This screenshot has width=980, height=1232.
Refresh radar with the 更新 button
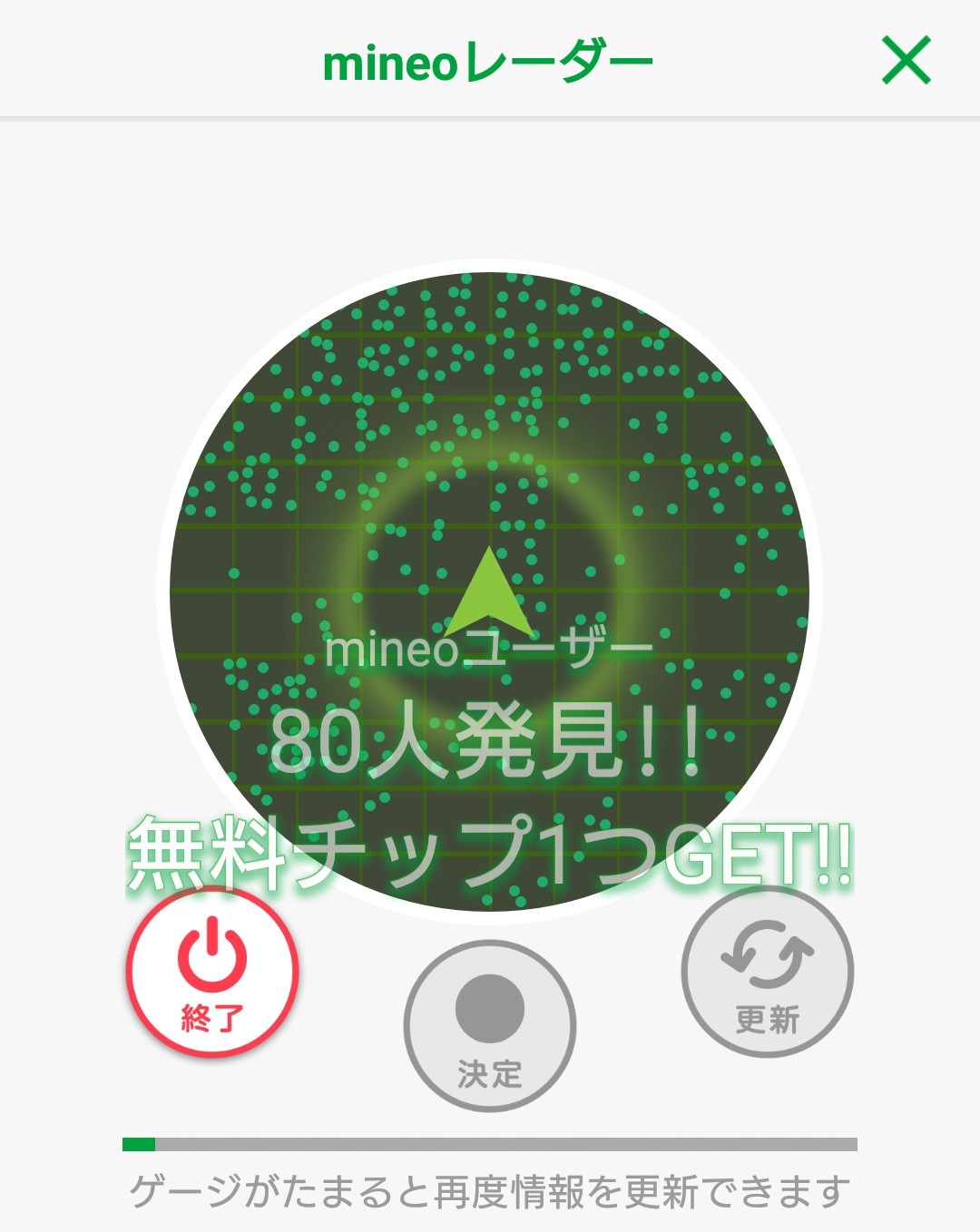click(768, 973)
